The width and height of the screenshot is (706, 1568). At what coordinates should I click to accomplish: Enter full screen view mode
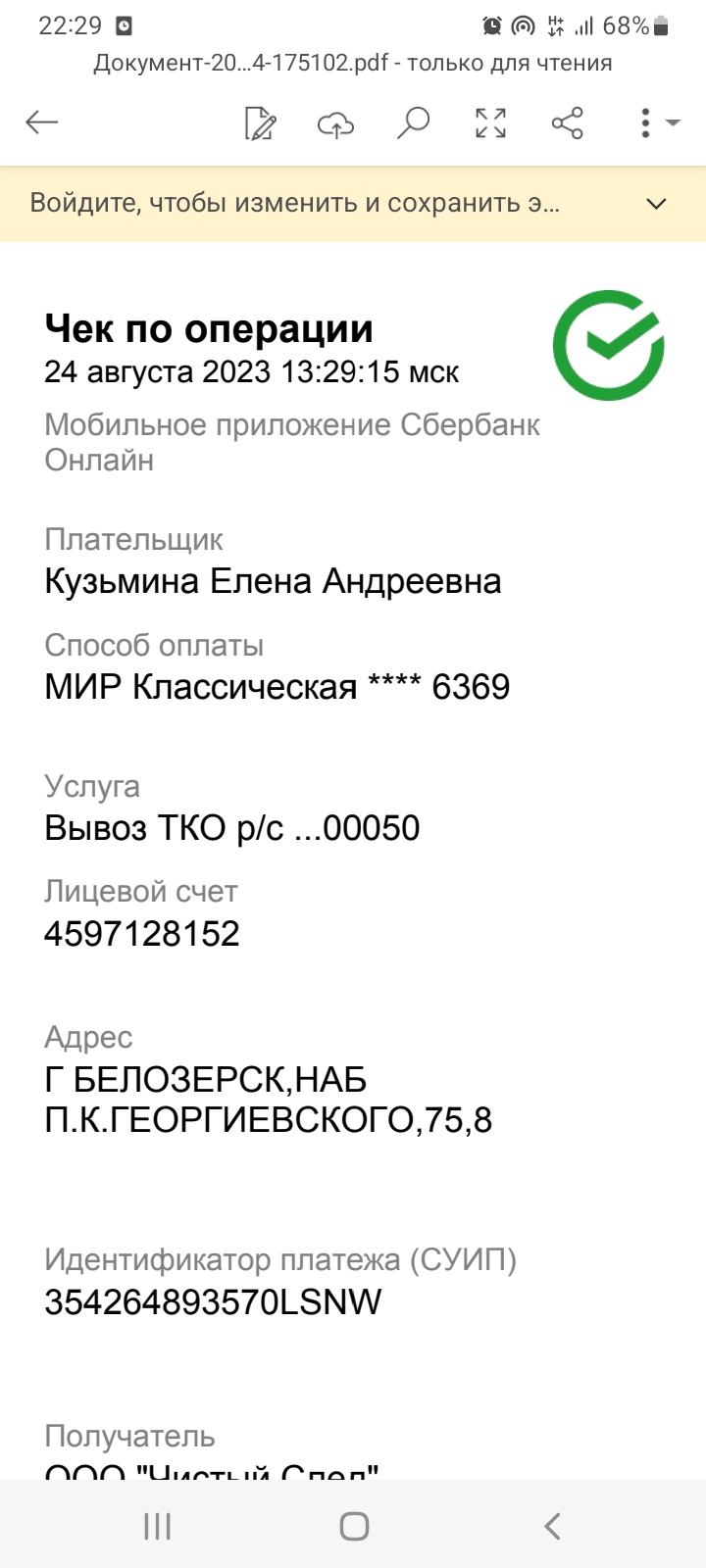point(490,123)
